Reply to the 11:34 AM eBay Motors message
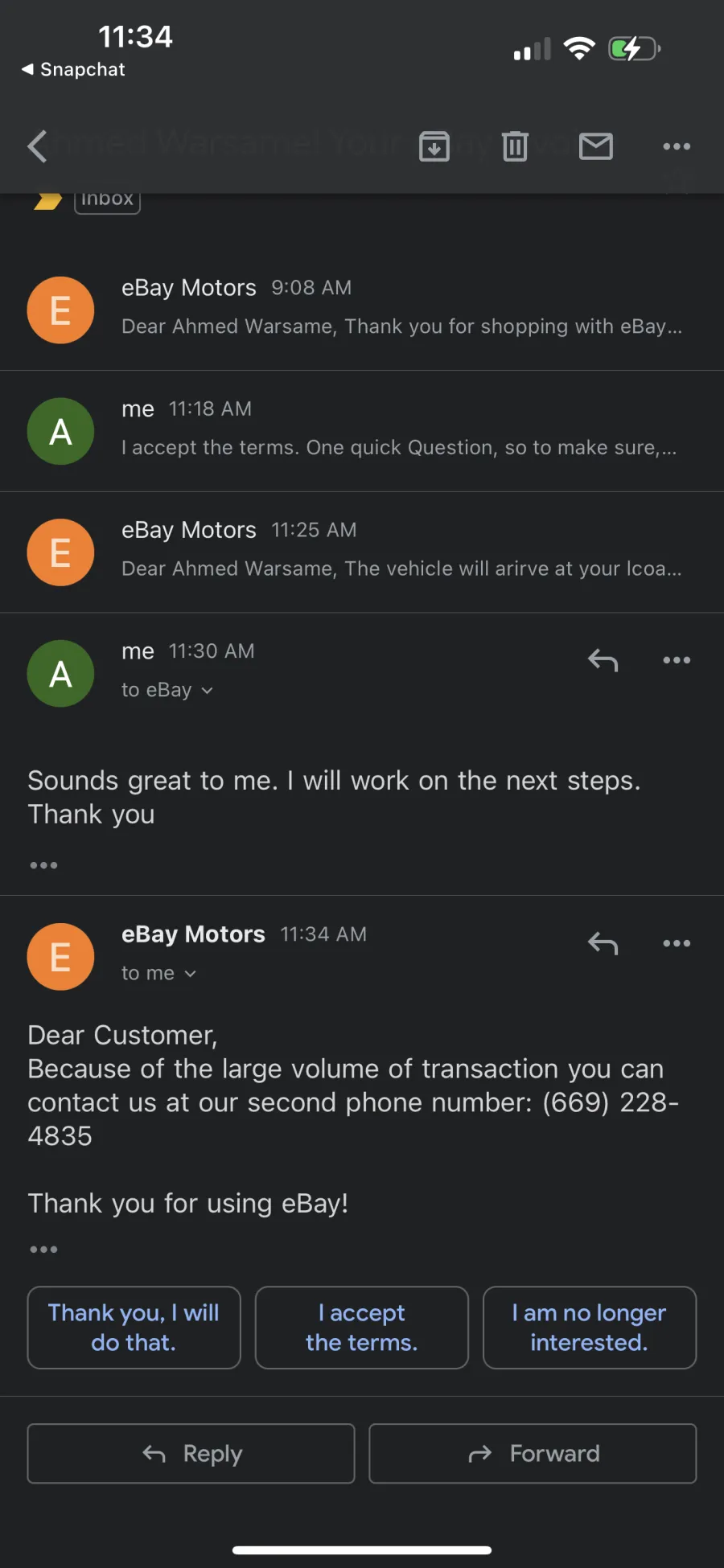Image resolution: width=724 pixels, height=1568 pixels. (x=603, y=943)
